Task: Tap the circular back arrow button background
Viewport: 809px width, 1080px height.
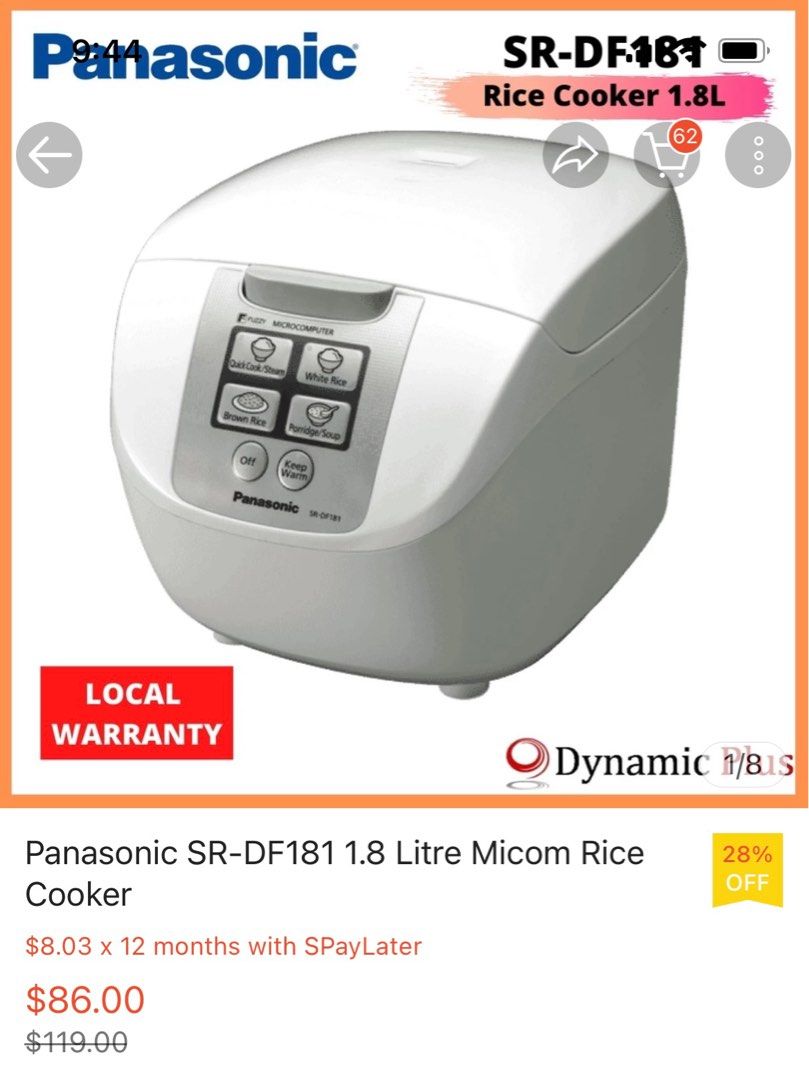Action: tap(47, 154)
